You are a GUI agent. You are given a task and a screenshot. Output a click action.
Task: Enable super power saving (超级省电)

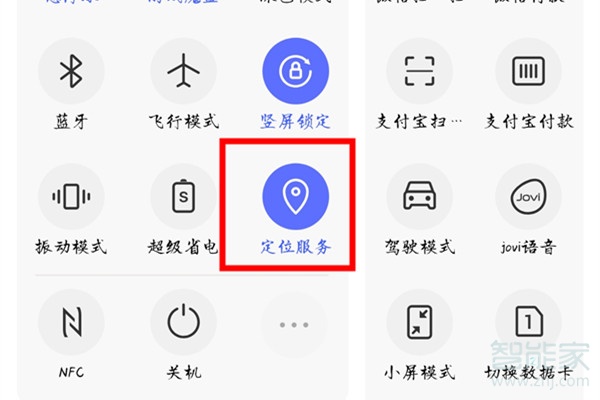coord(183,198)
